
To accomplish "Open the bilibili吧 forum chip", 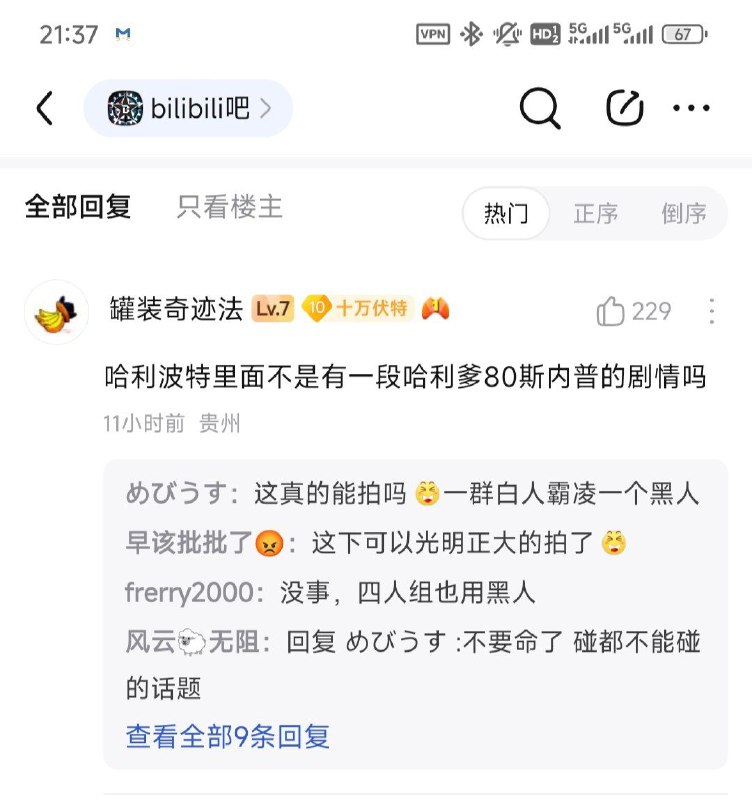I will (188, 108).
